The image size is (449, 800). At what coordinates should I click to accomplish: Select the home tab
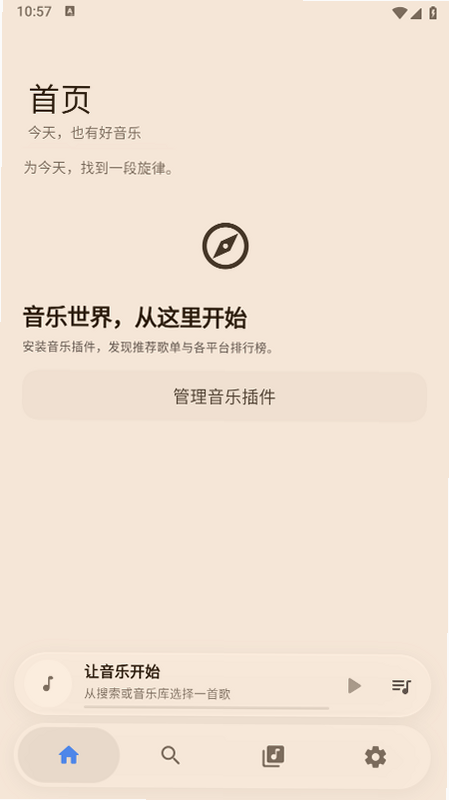click(x=69, y=755)
